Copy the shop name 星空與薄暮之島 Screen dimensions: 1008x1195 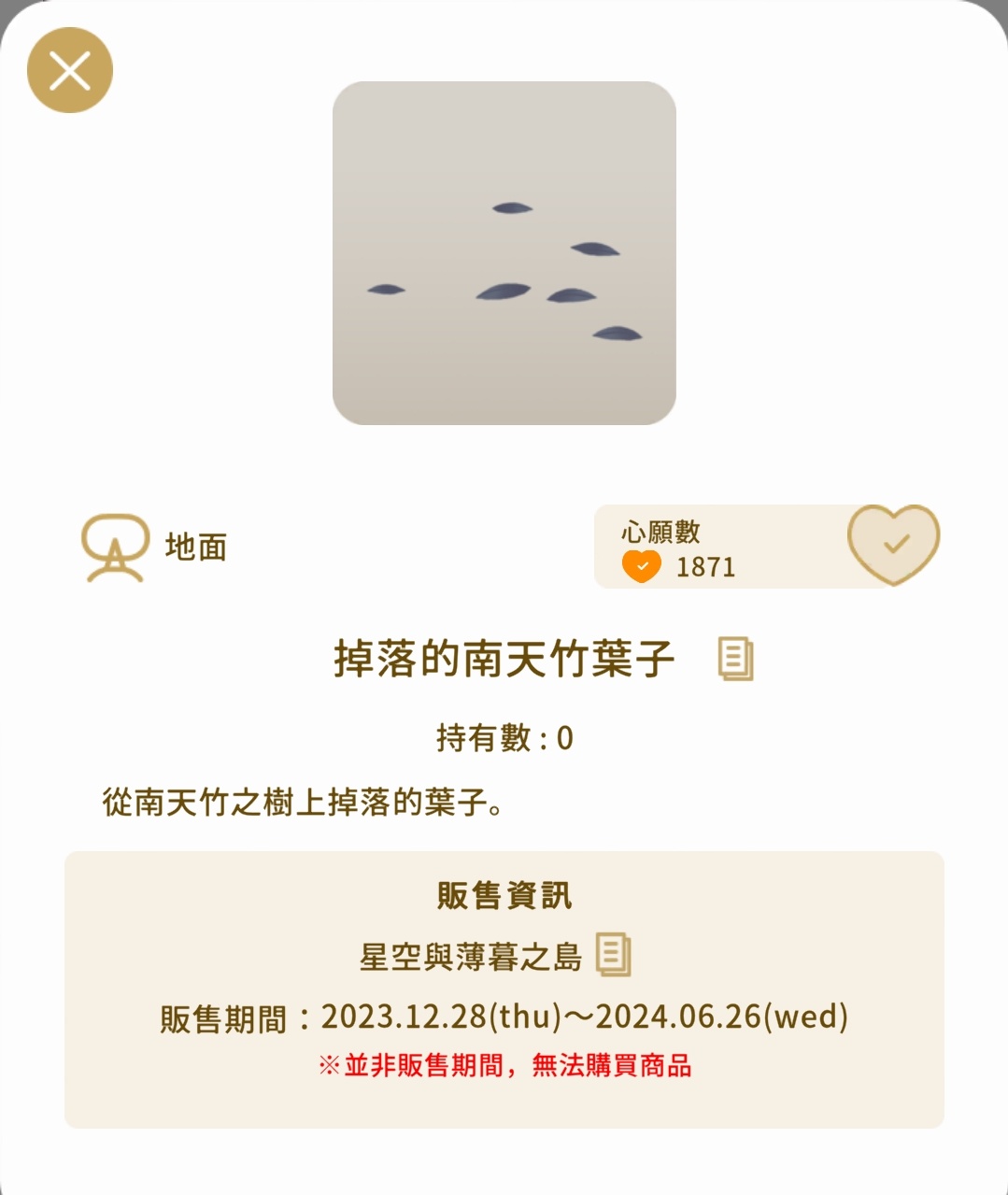pyautogui.click(x=613, y=955)
